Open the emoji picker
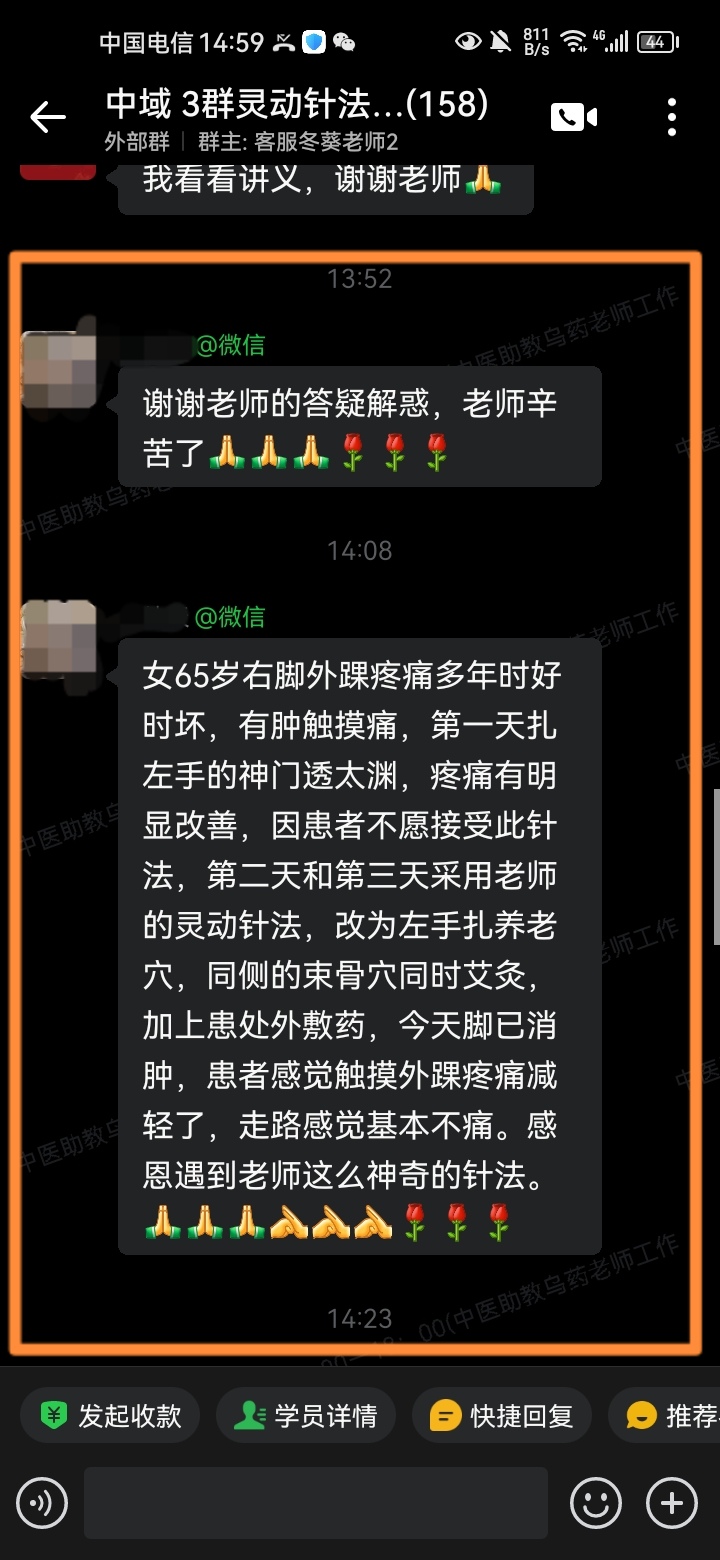This screenshot has height=1560, width=720. click(596, 1503)
